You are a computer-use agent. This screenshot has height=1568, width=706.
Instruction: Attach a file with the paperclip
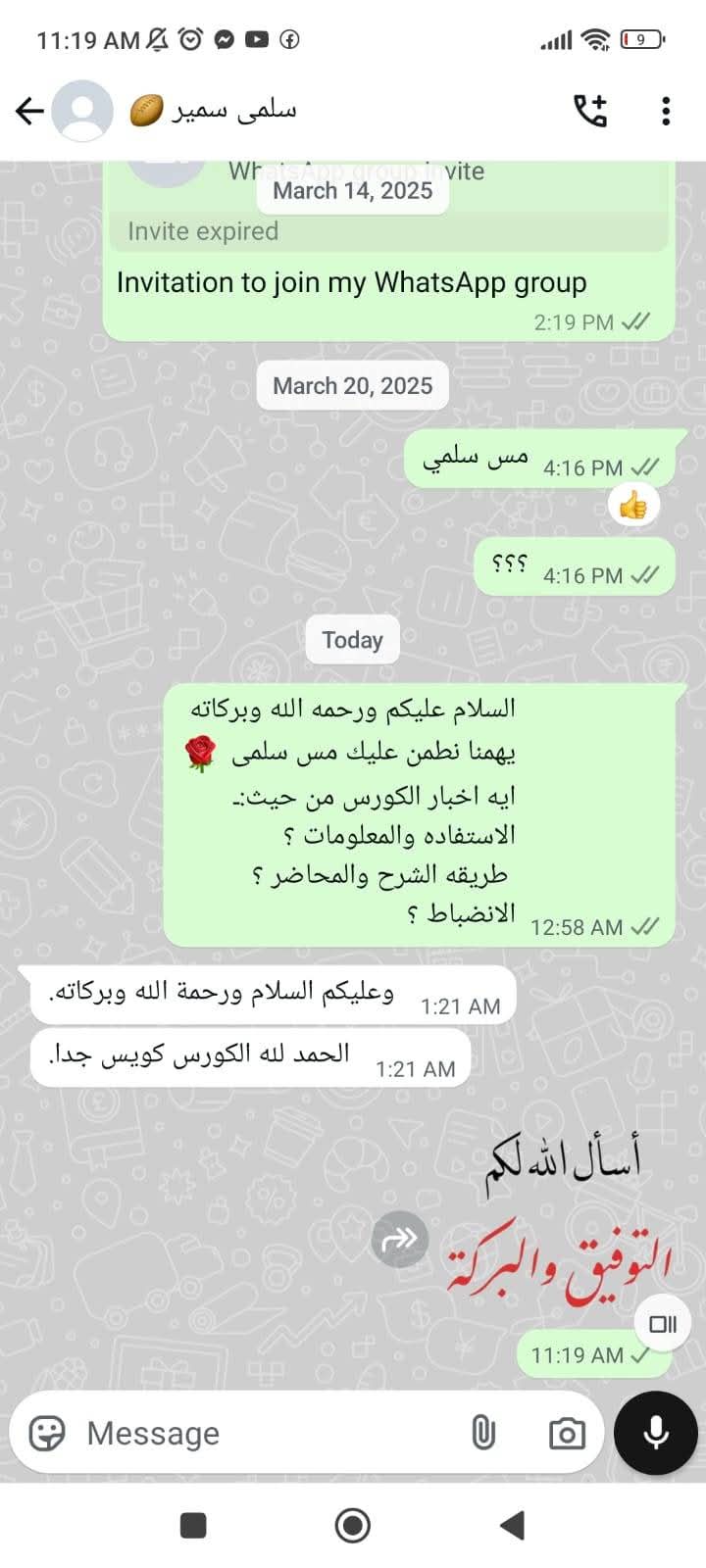[x=482, y=1434]
